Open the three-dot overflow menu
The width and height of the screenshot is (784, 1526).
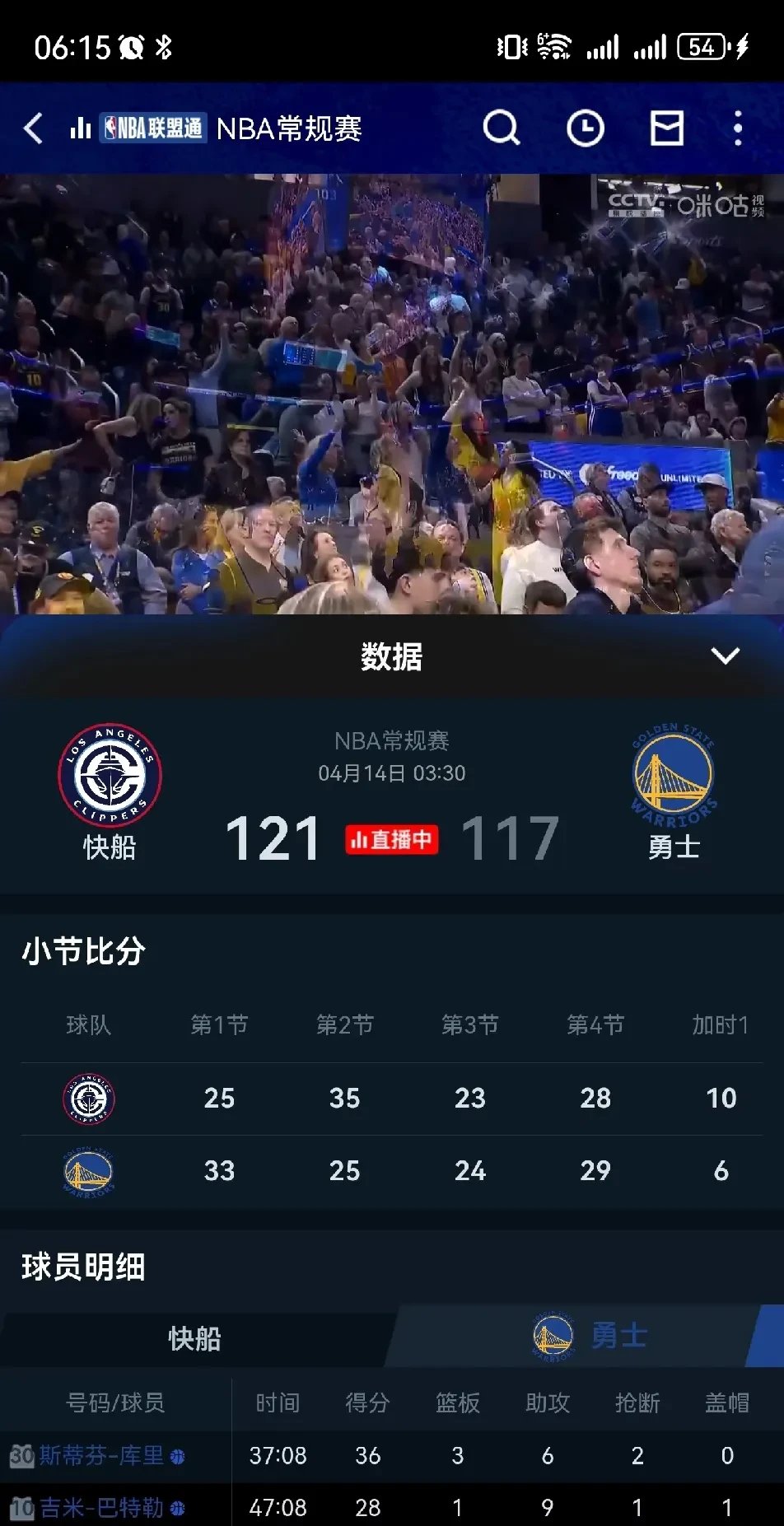tap(737, 128)
